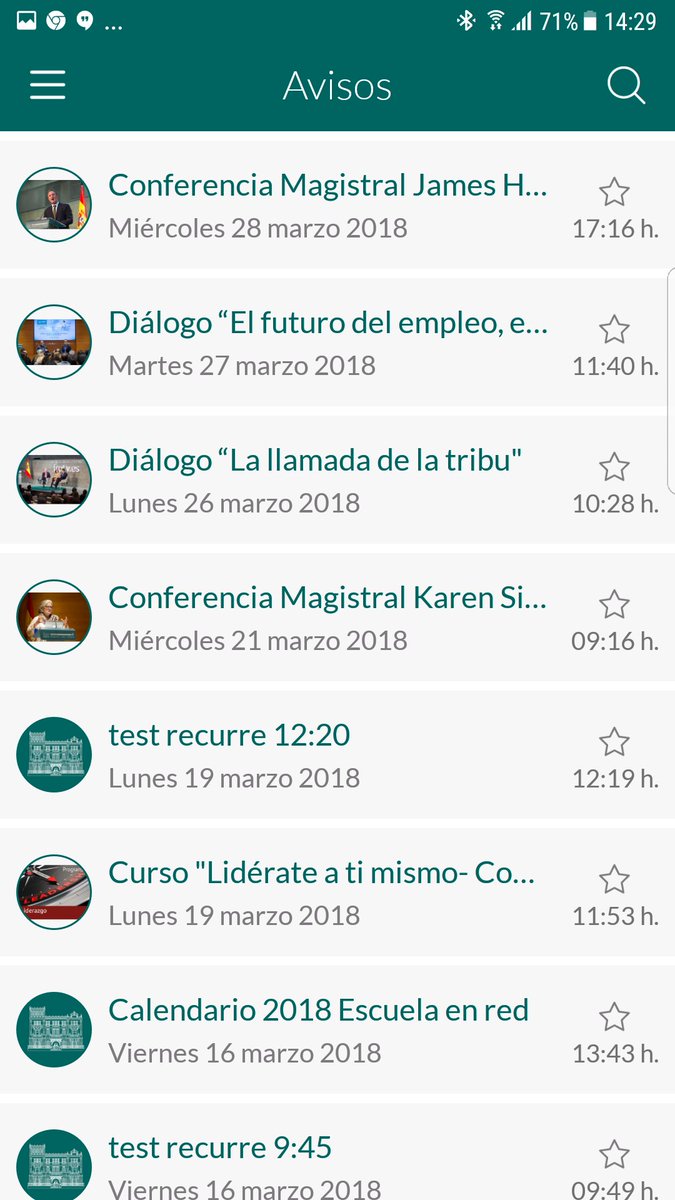Star the Conferencia Magistral James H… notice
The height and width of the screenshot is (1200, 675).
pos(614,192)
